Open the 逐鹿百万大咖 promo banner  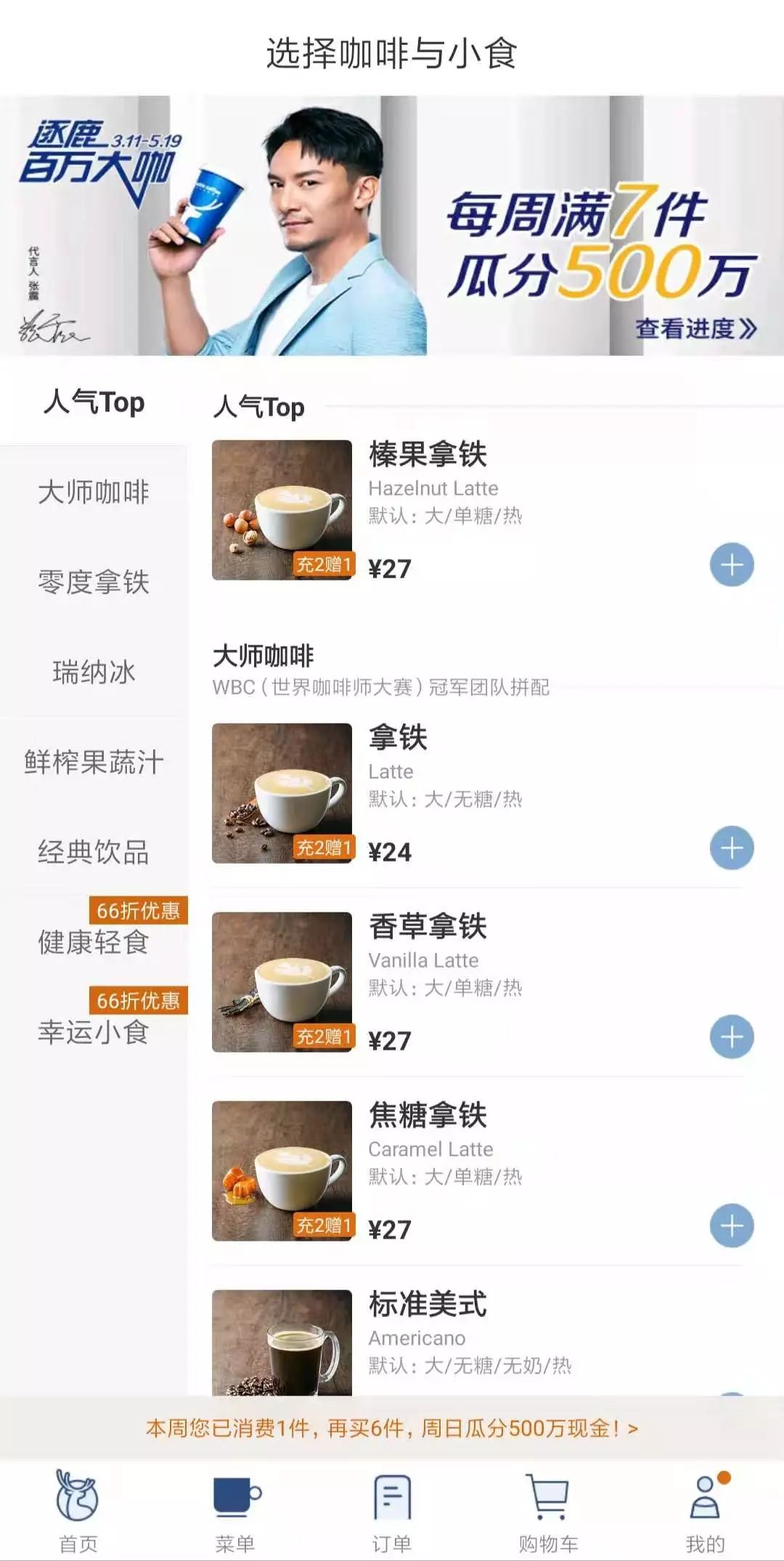click(x=392, y=225)
